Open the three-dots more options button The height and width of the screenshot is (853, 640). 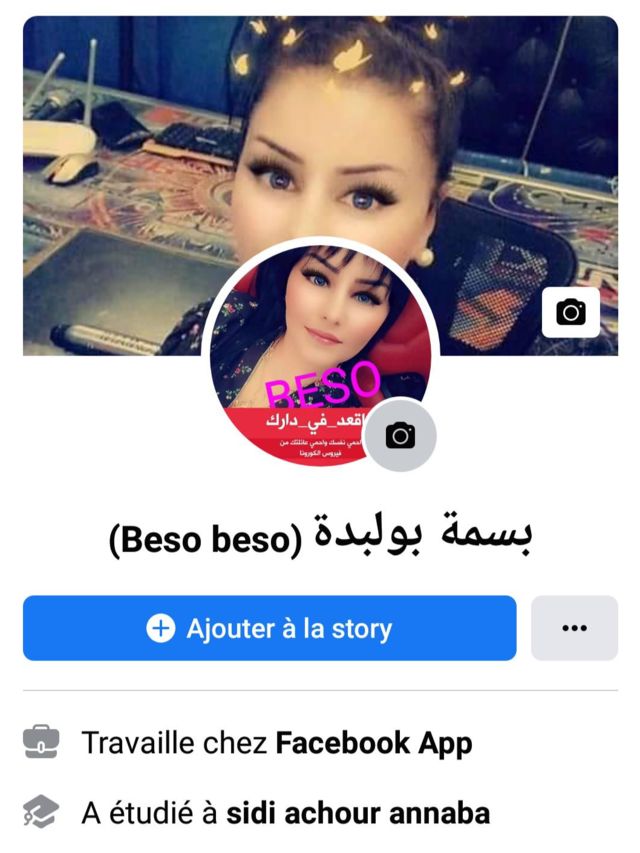click(x=574, y=628)
